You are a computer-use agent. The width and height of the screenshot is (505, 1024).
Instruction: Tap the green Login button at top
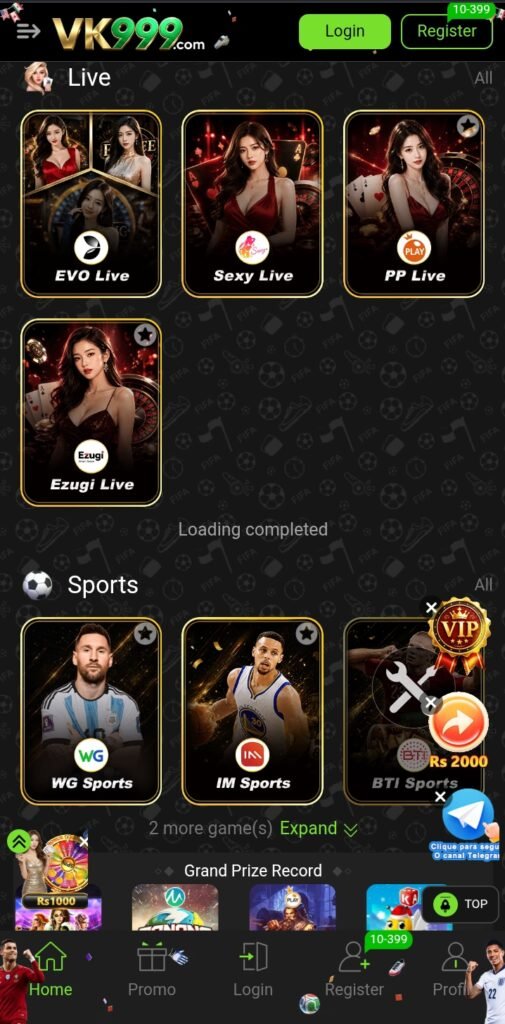click(344, 31)
